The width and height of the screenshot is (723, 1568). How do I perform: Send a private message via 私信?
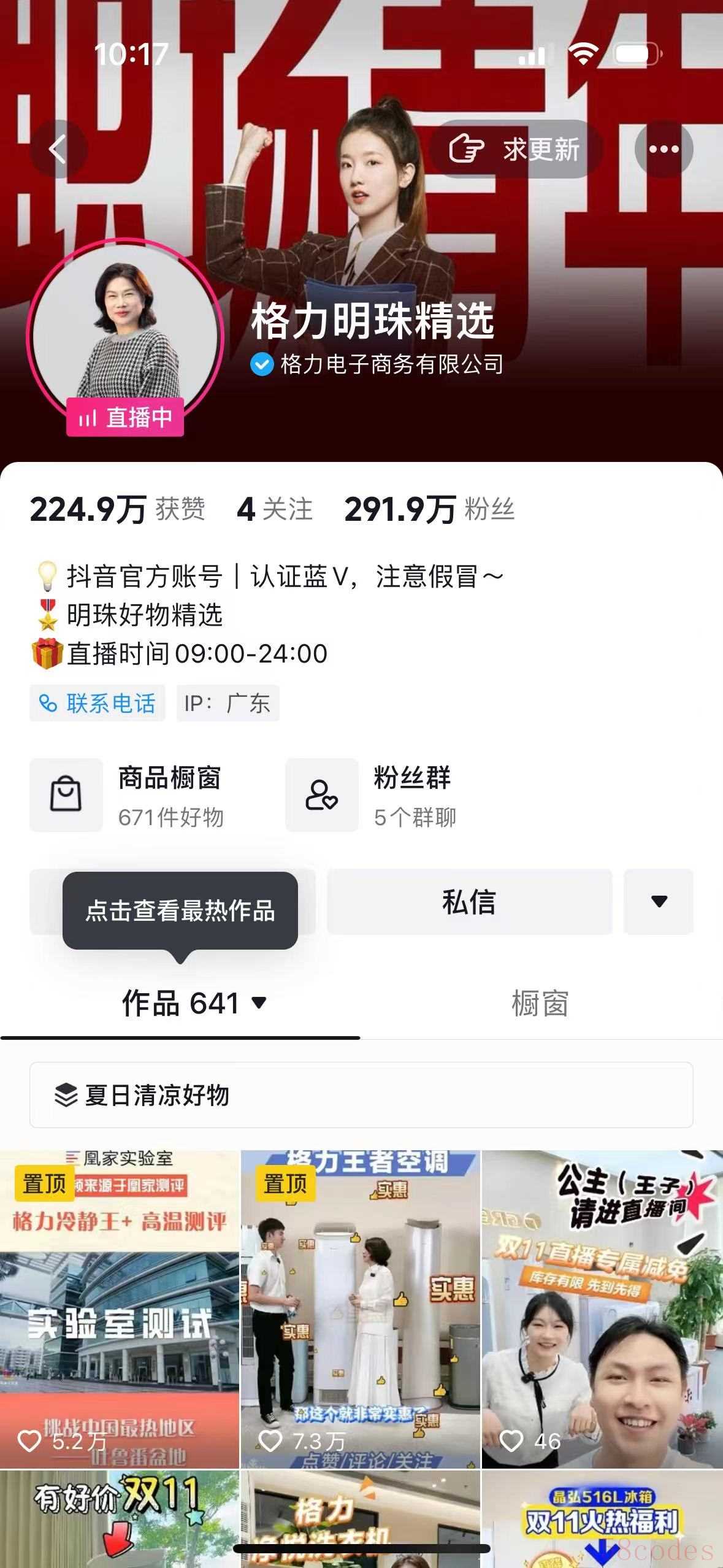click(470, 902)
